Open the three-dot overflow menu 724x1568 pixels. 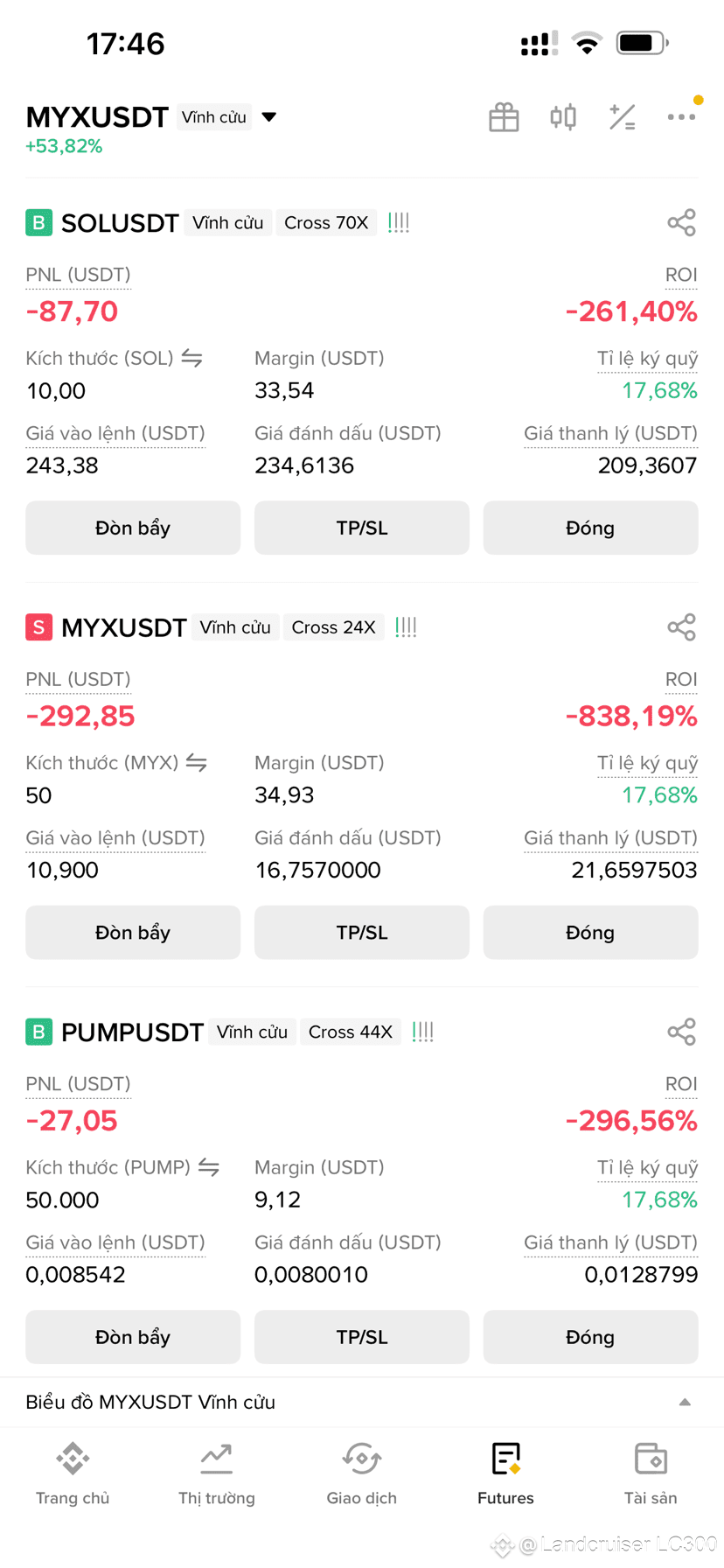pos(681,117)
